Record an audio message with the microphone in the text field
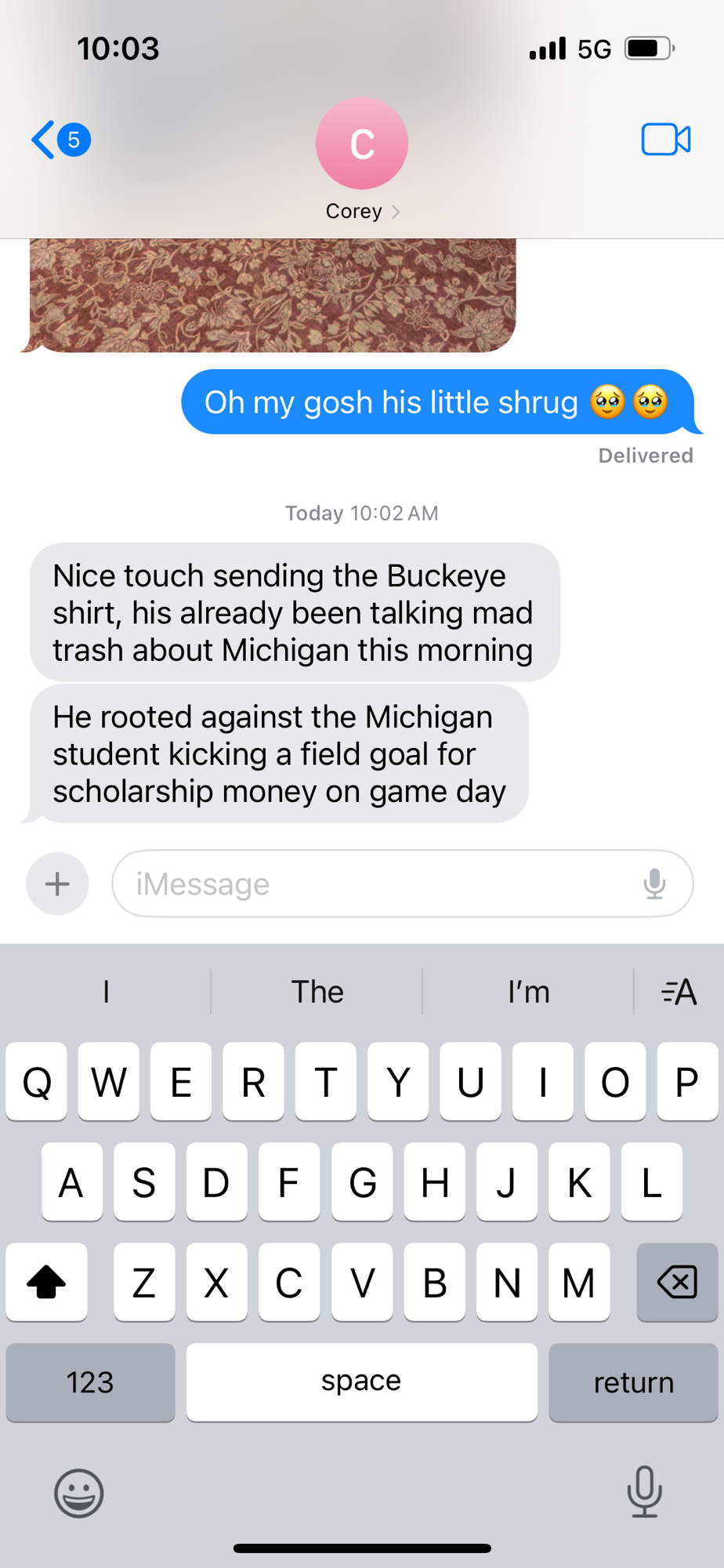The image size is (724, 1568). pyautogui.click(x=654, y=884)
